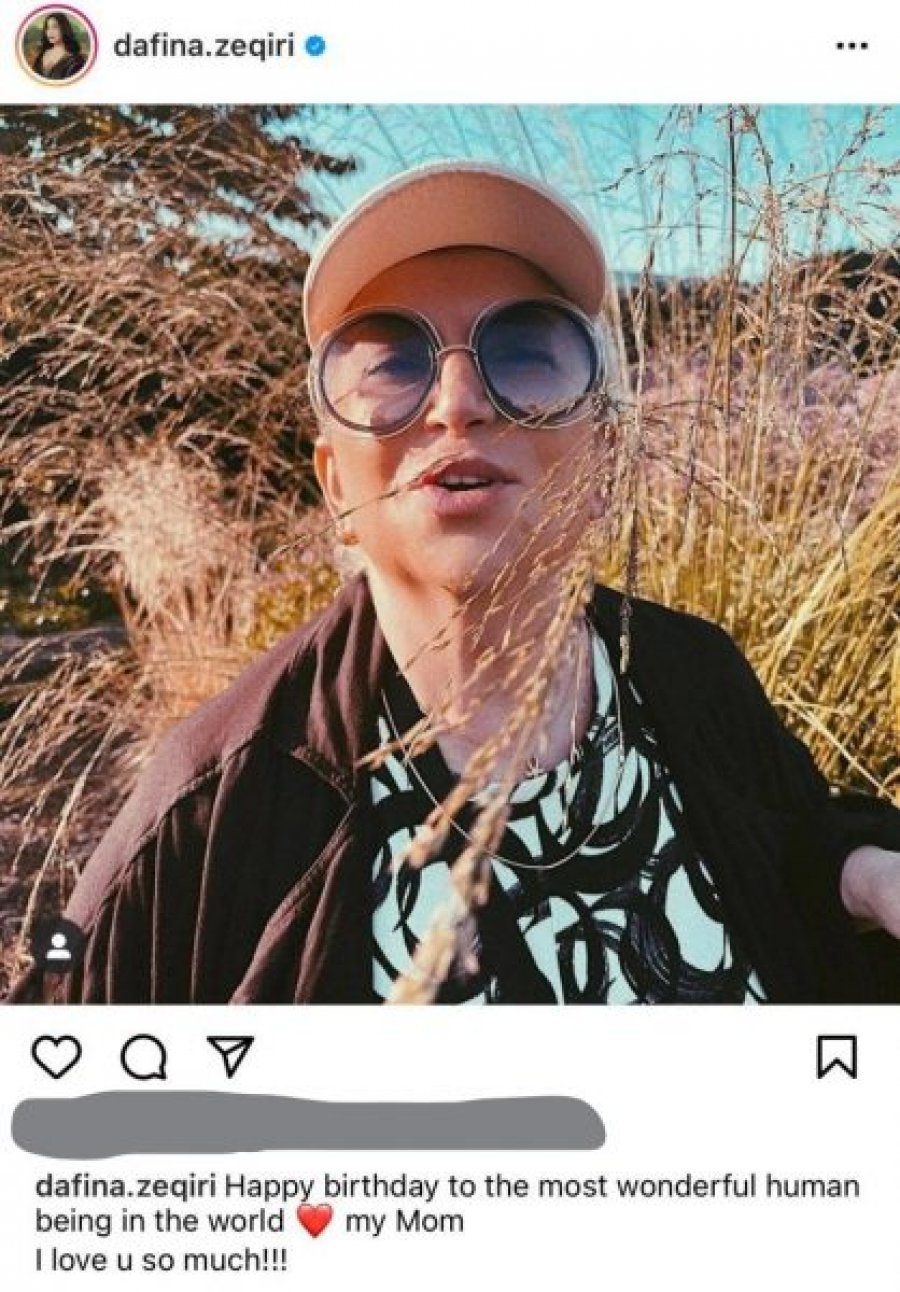Open the dafina.zeqiri username link

pos(203,46)
